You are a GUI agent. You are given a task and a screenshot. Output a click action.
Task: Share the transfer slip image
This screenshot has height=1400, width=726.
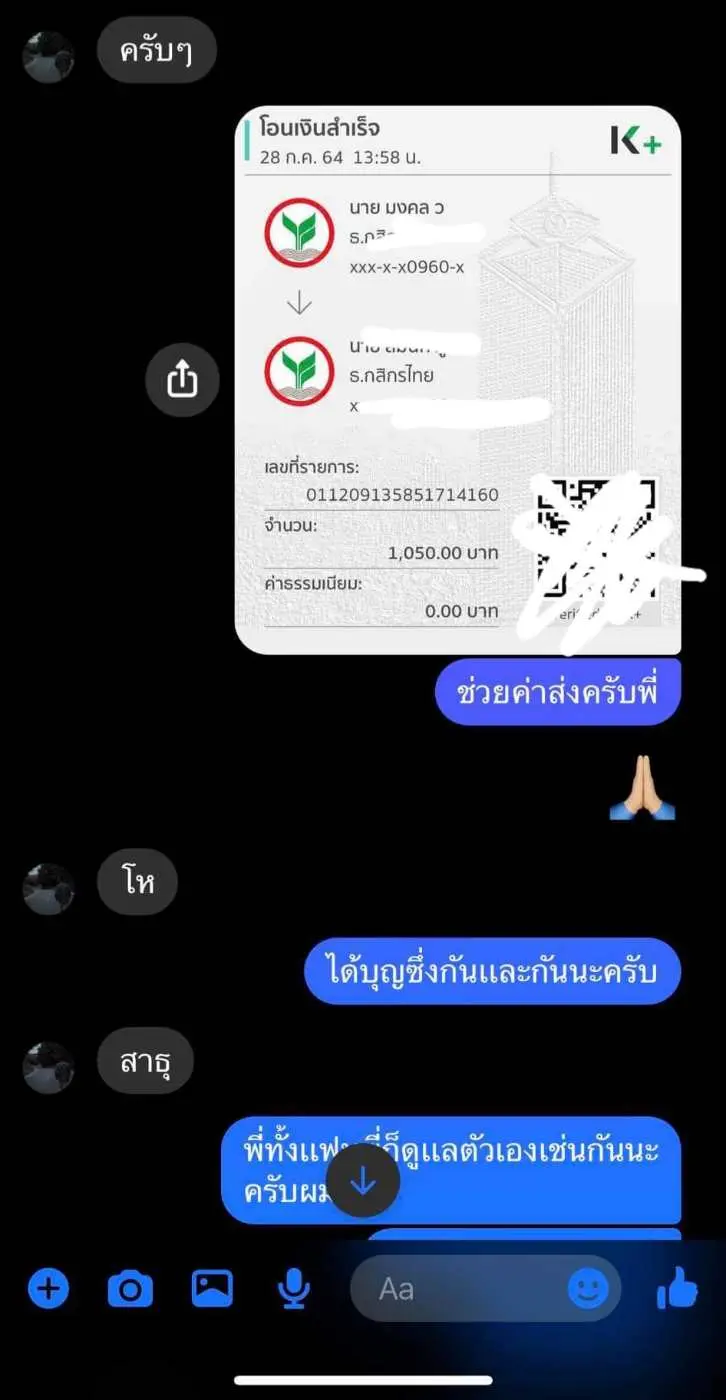point(182,380)
